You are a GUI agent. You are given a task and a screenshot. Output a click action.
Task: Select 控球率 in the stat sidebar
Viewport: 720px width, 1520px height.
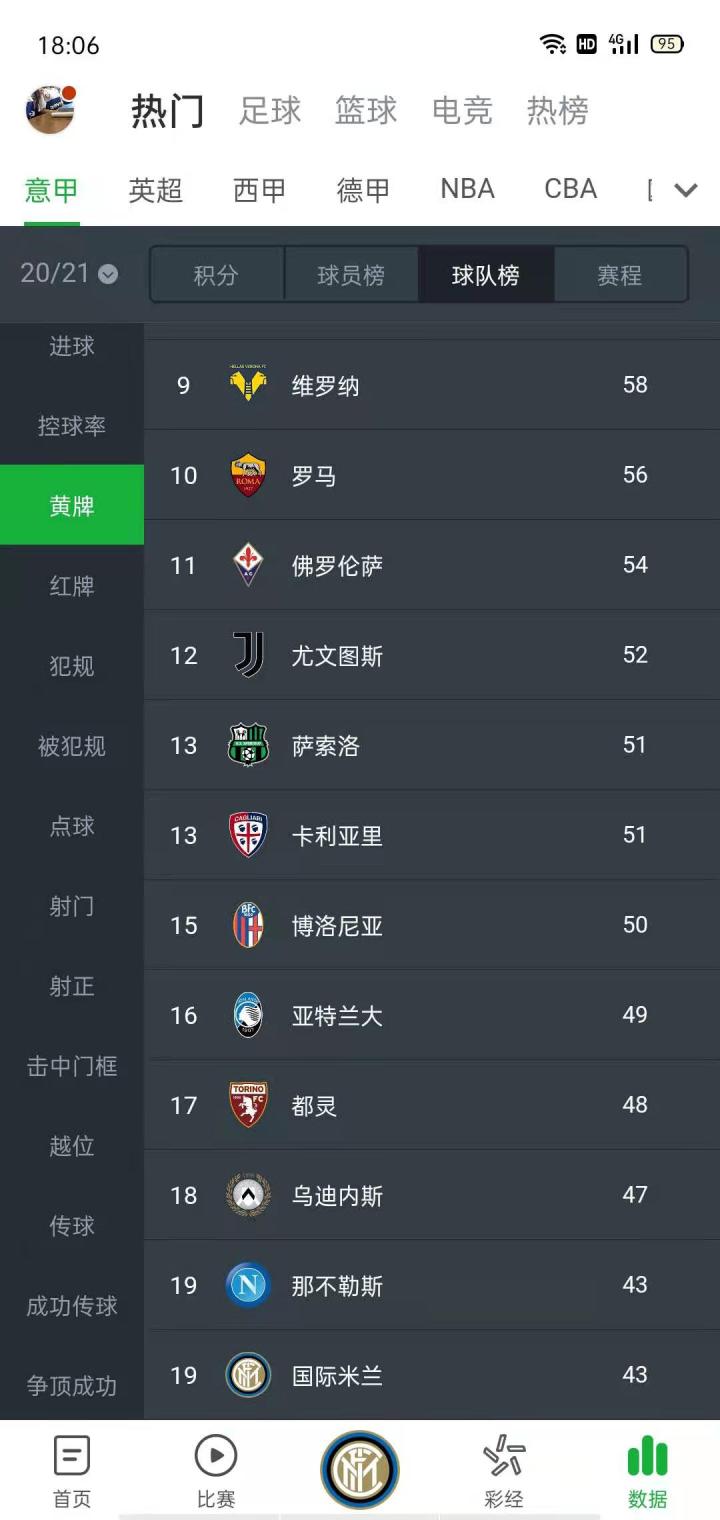coord(72,426)
